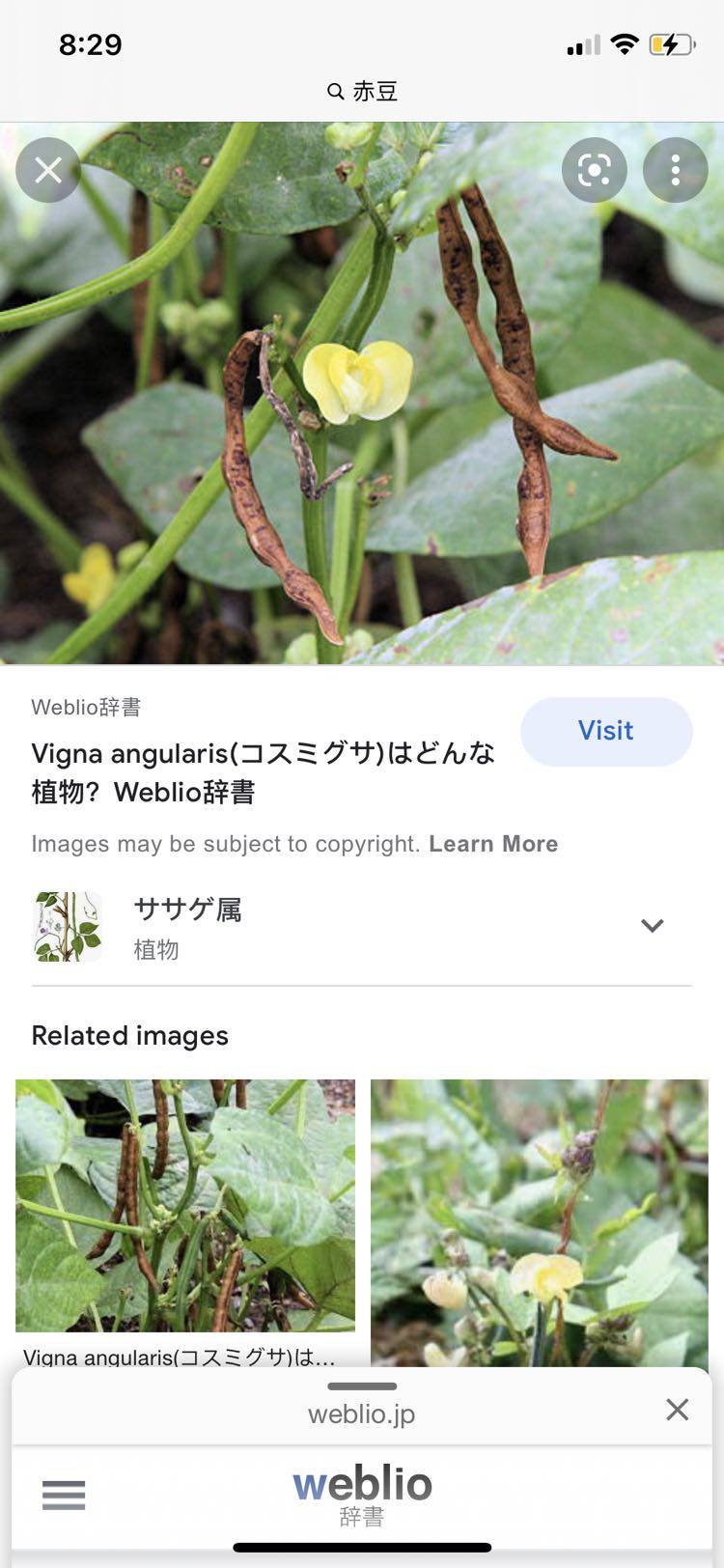Open the three-dot overflow menu
The image size is (724, 1568).
675,171
